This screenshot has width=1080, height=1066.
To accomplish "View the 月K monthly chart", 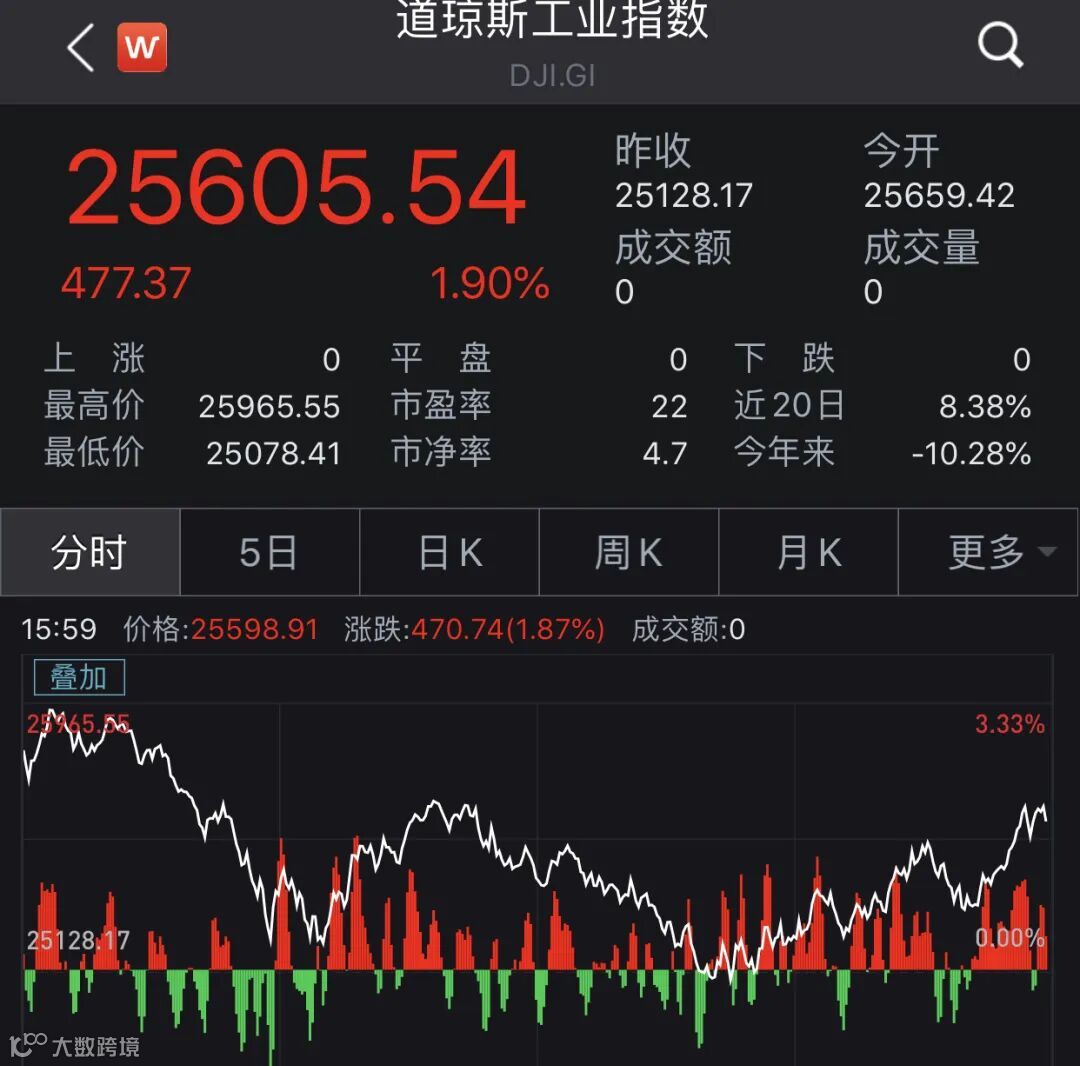I will tap(808, 552).
